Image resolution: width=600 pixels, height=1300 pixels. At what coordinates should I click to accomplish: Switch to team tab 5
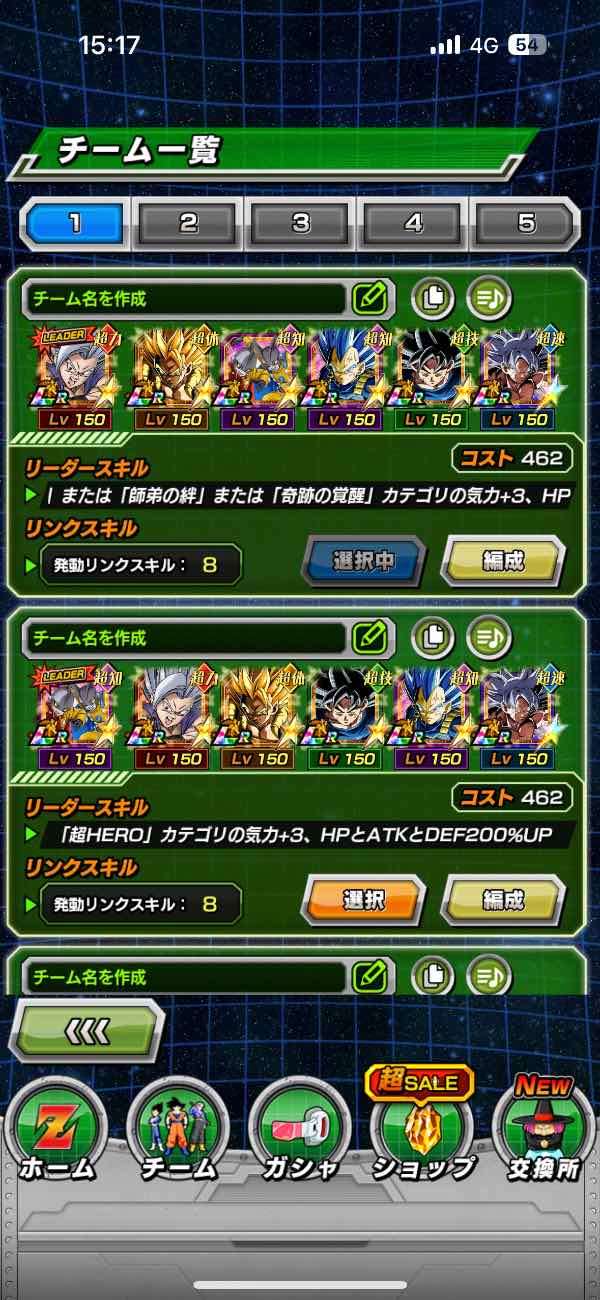526,223
